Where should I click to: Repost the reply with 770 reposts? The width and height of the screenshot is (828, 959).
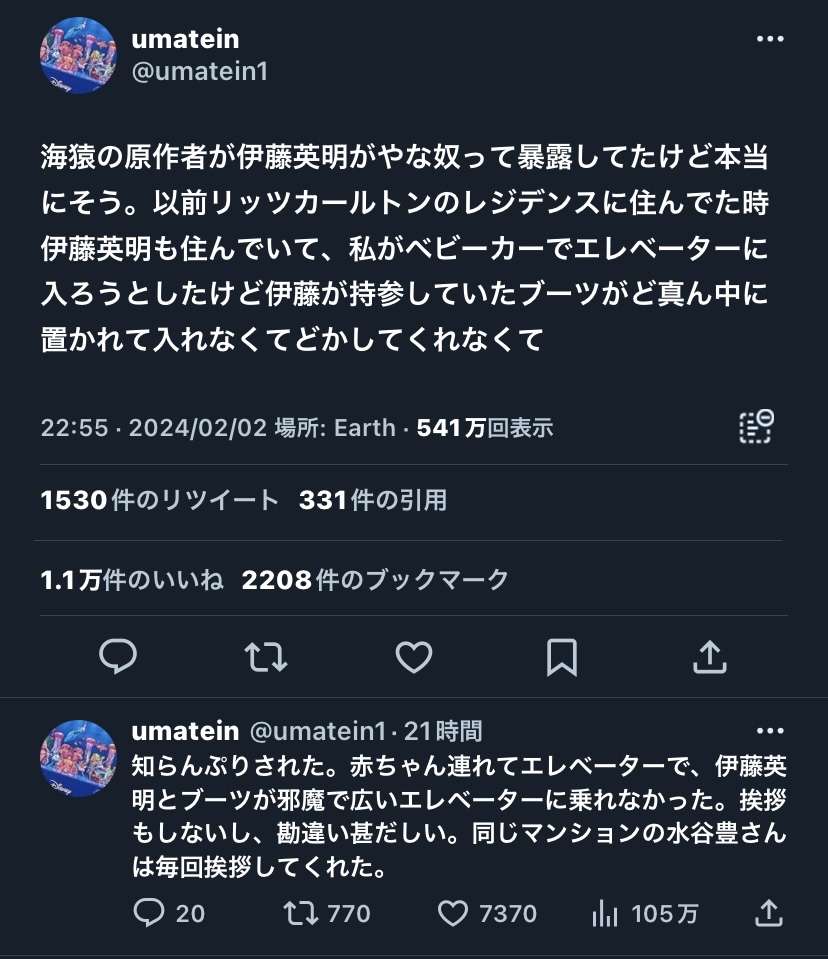coord(298,913)
